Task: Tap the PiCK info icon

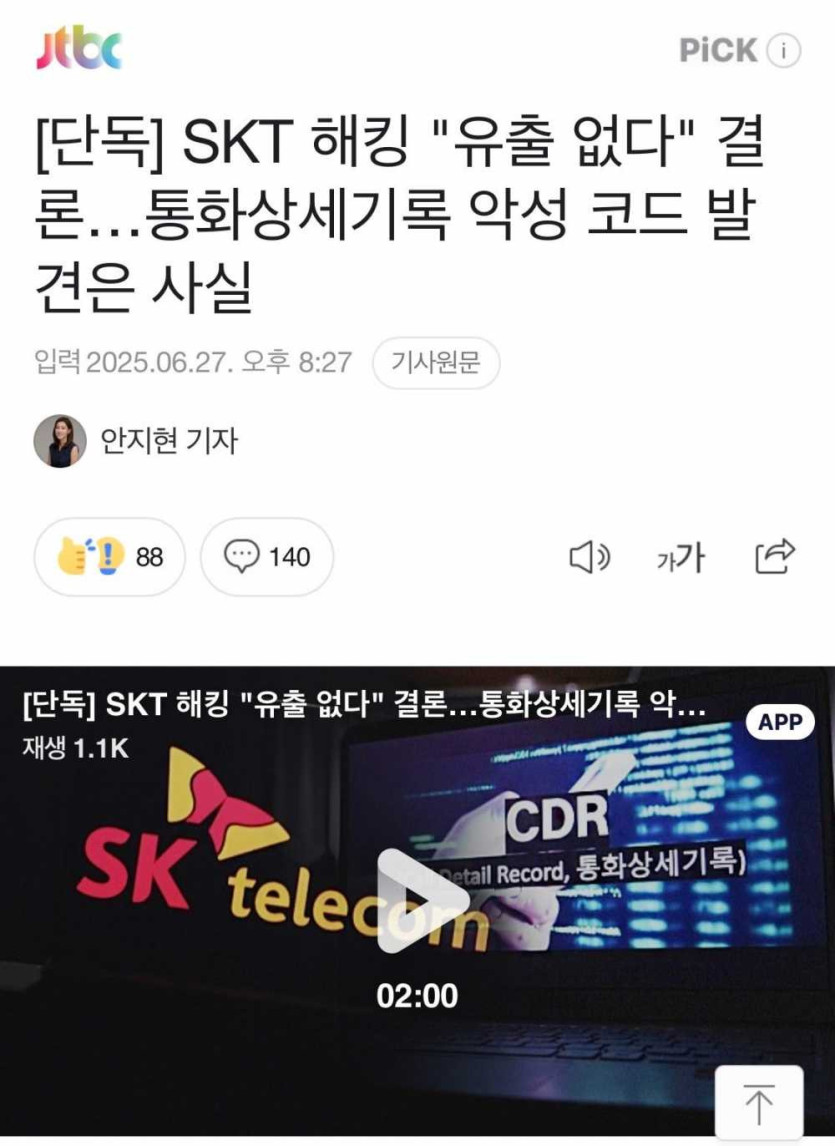Action: click(x=784, y=50)
